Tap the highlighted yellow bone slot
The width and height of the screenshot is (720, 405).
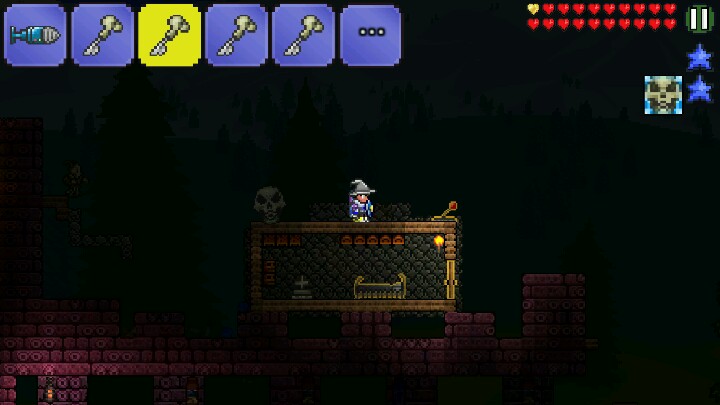pyautogui.click(x=169, y=35)
